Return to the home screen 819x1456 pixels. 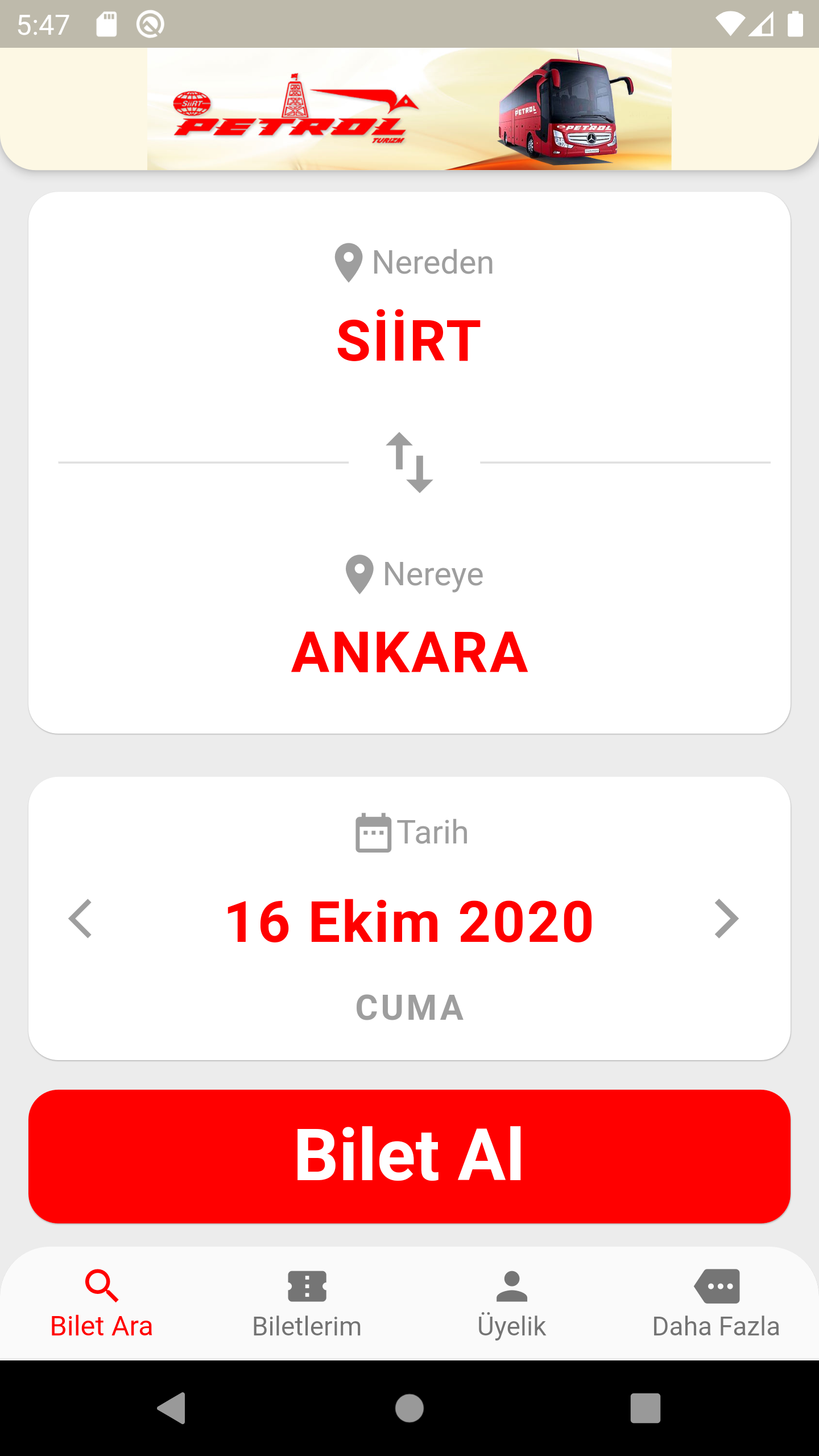(409, 1408)
